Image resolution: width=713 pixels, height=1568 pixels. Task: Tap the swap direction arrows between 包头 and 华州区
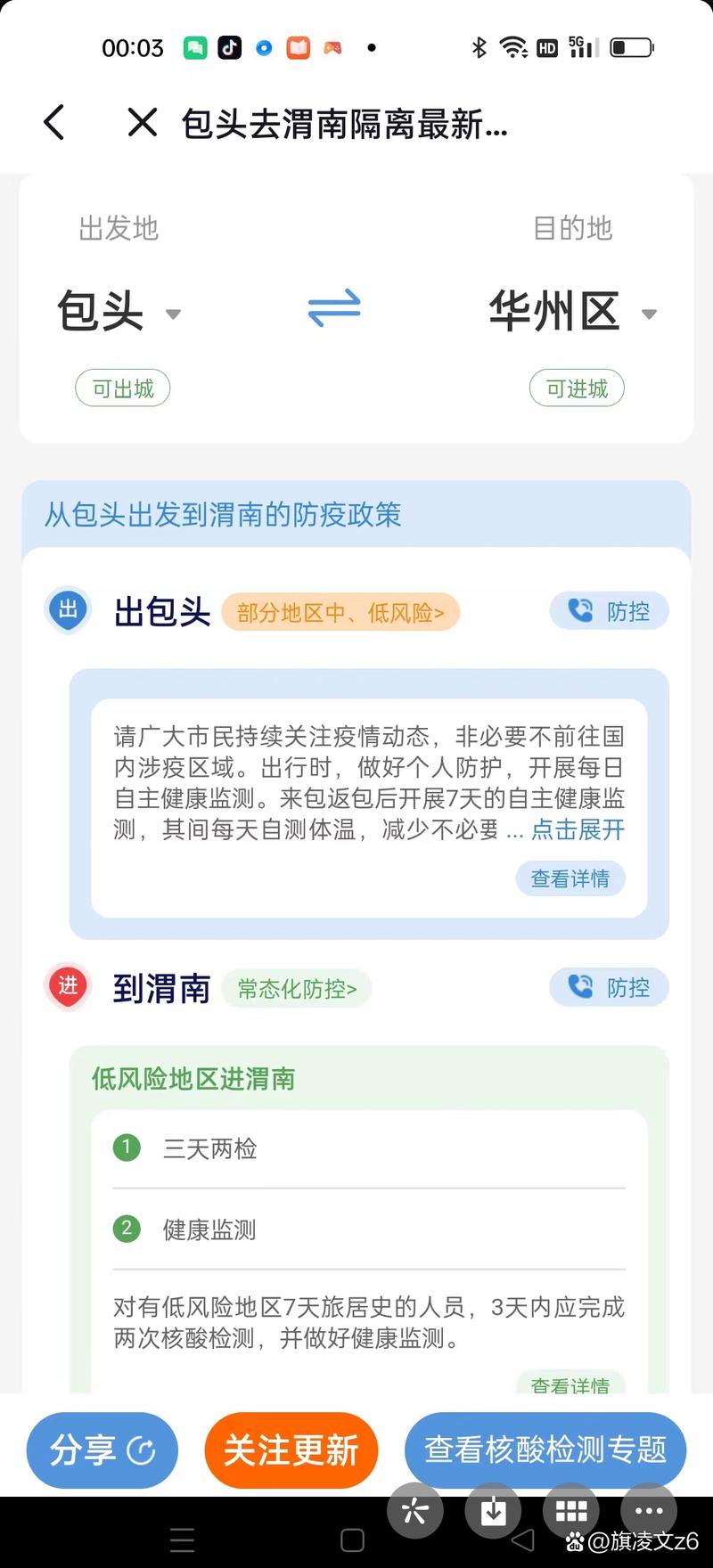coord(334,310)
